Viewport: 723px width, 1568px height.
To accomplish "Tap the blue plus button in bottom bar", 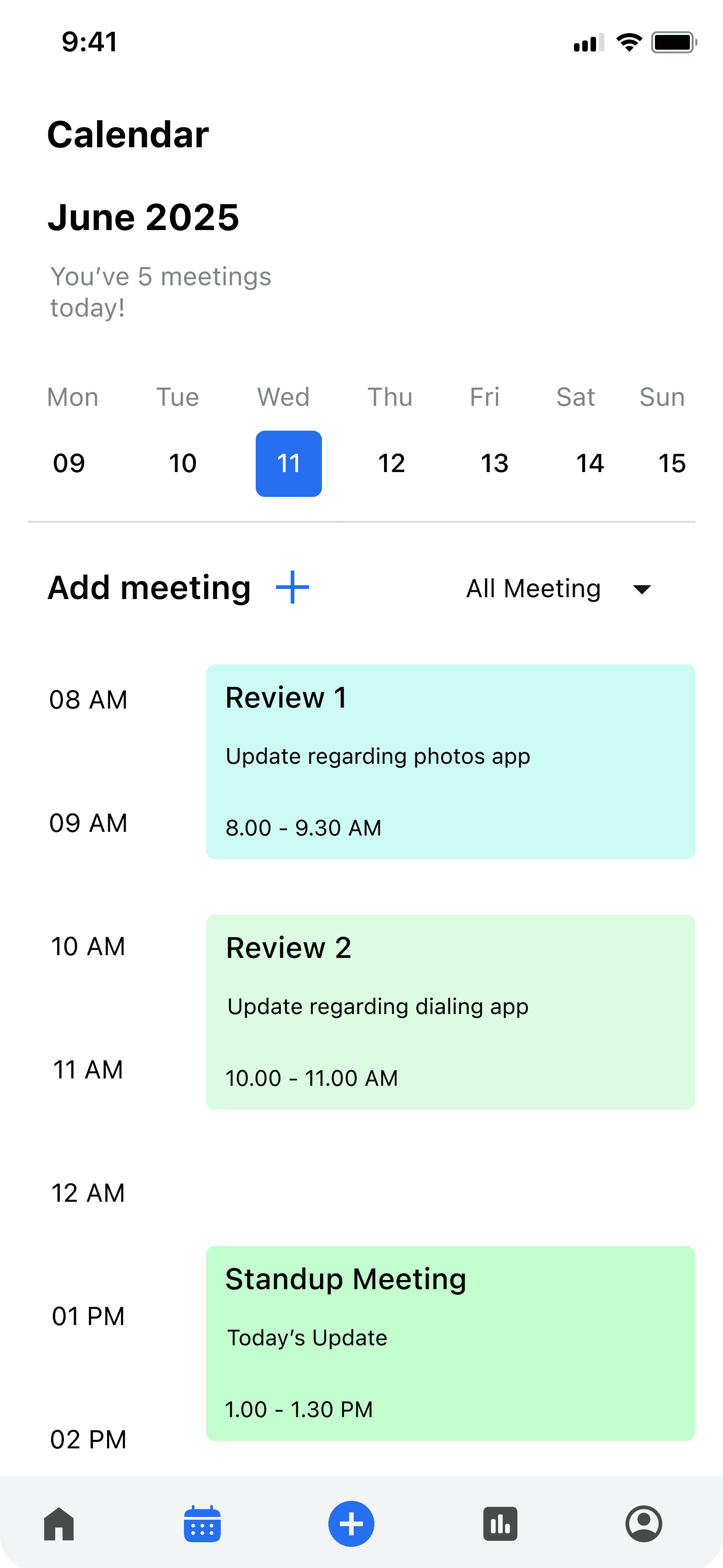I will coord(351,1523).
